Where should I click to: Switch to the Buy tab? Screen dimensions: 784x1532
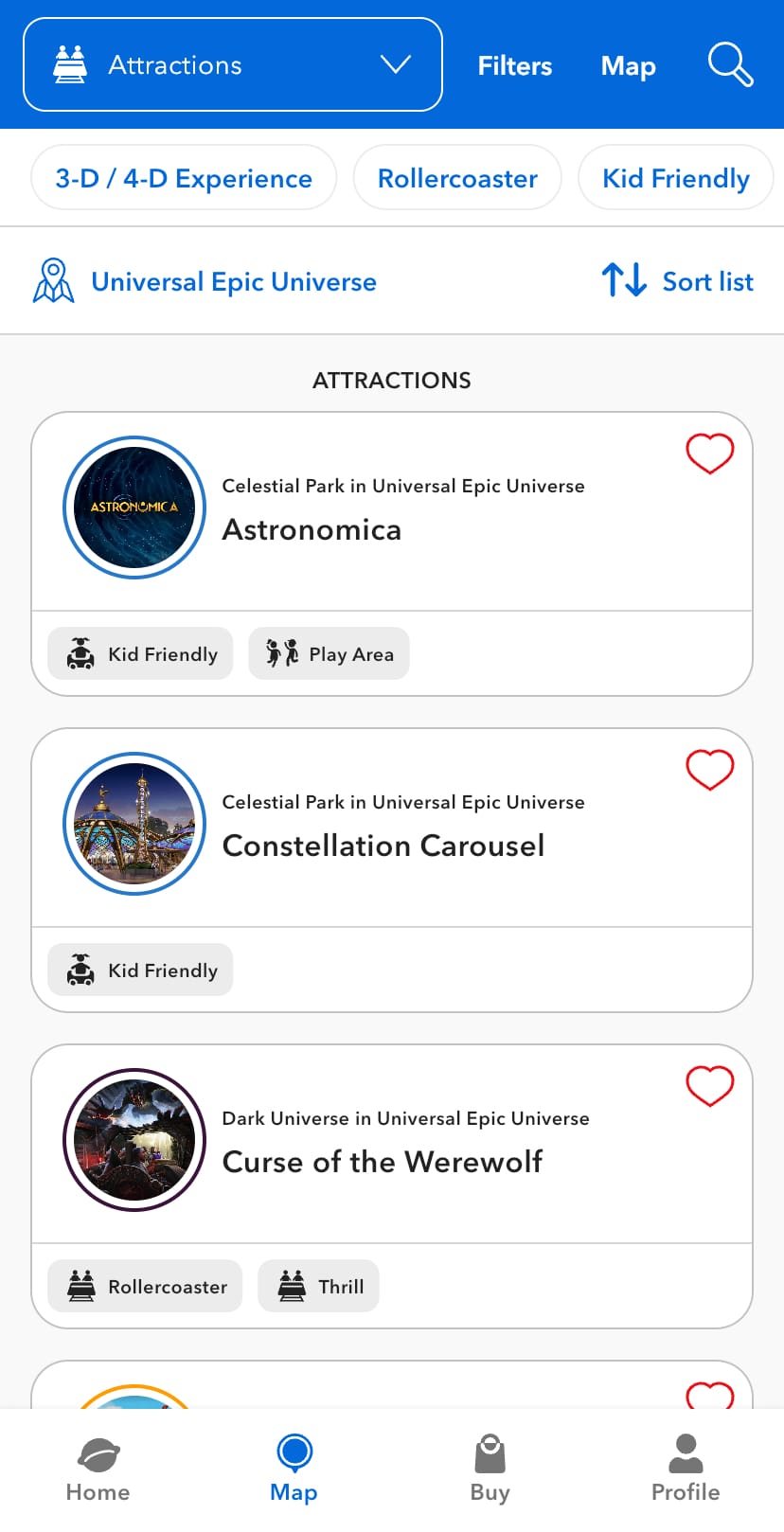[490, 1468]
